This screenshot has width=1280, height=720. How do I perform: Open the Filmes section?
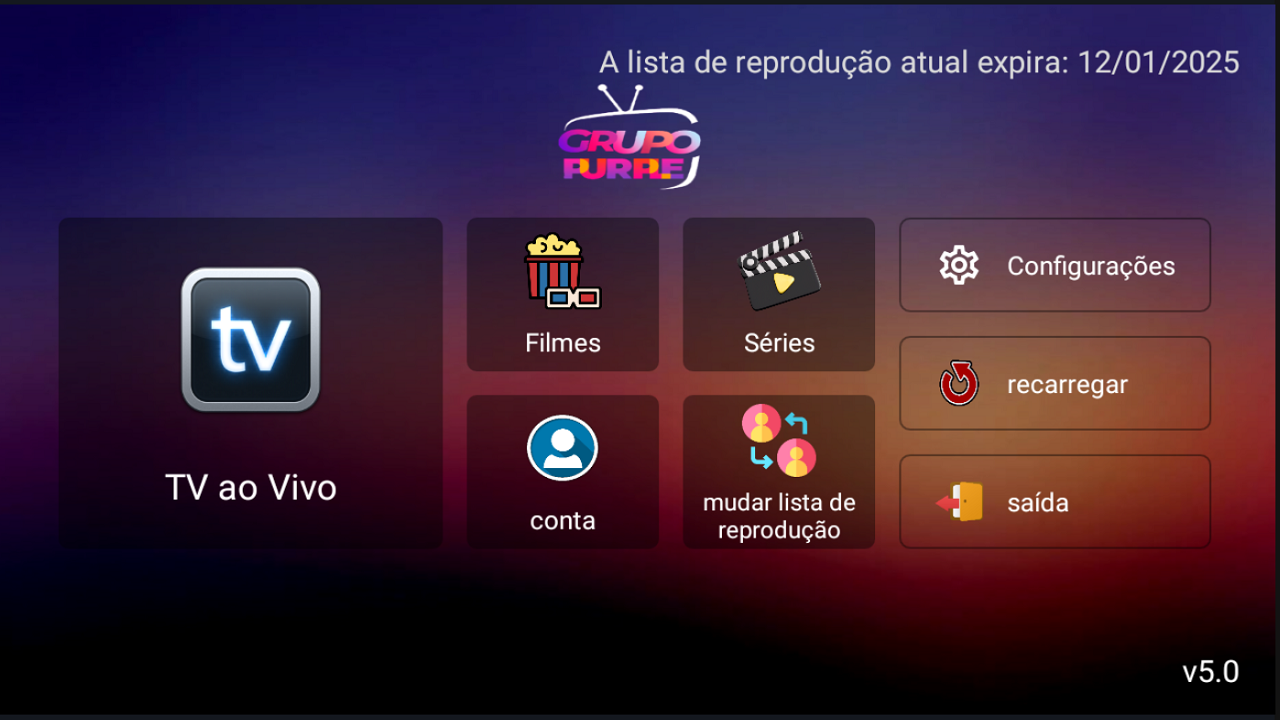[x=562, y=295]
